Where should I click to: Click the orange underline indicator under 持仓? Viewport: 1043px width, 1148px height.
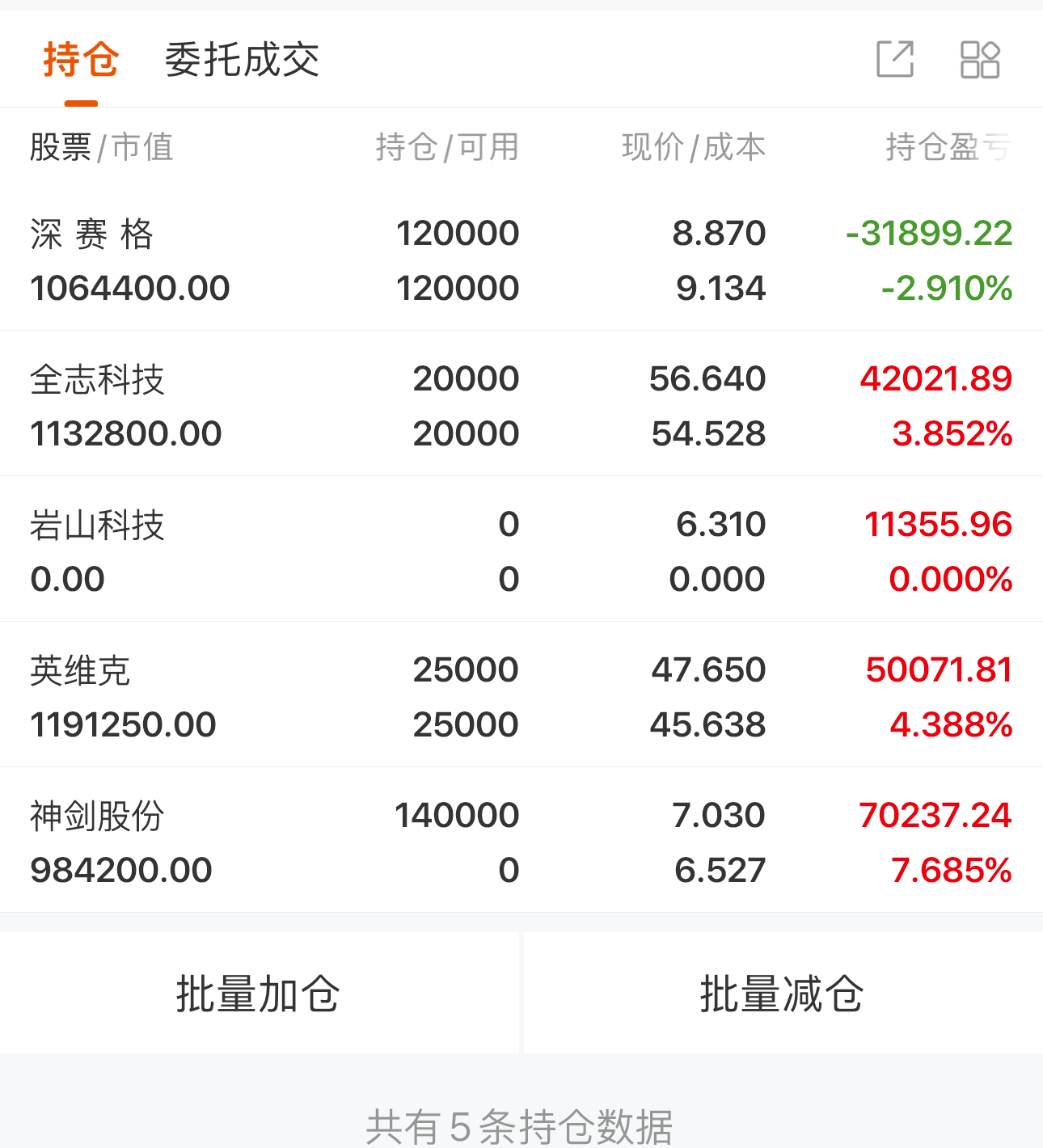[81, 102]
